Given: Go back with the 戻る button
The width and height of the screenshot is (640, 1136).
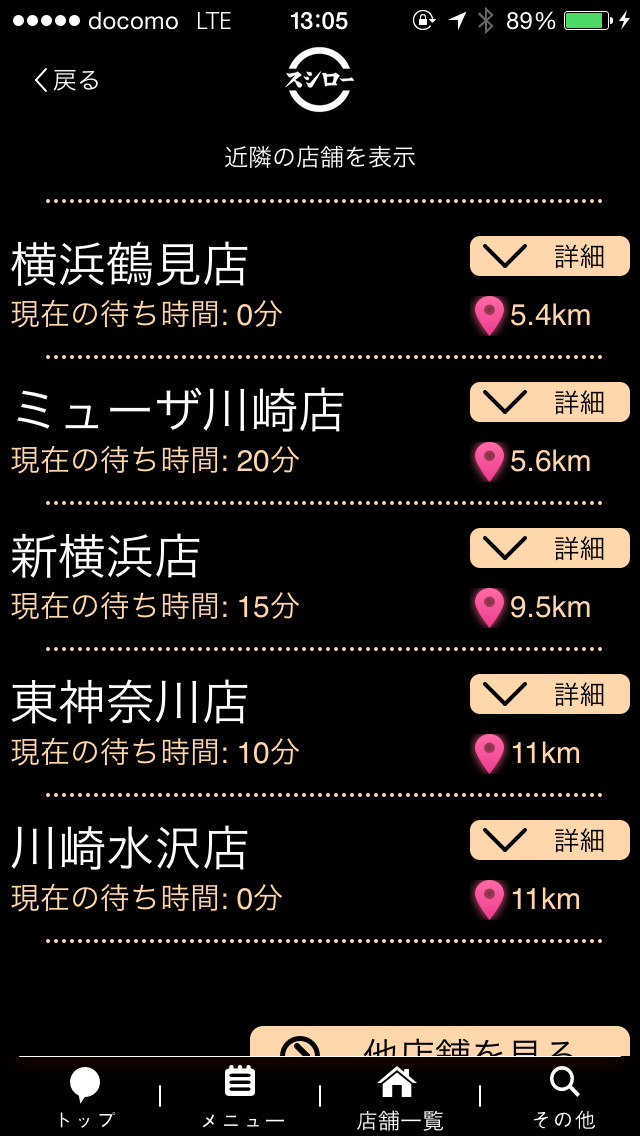Looking at the screenshot, I should click(67, 80).
